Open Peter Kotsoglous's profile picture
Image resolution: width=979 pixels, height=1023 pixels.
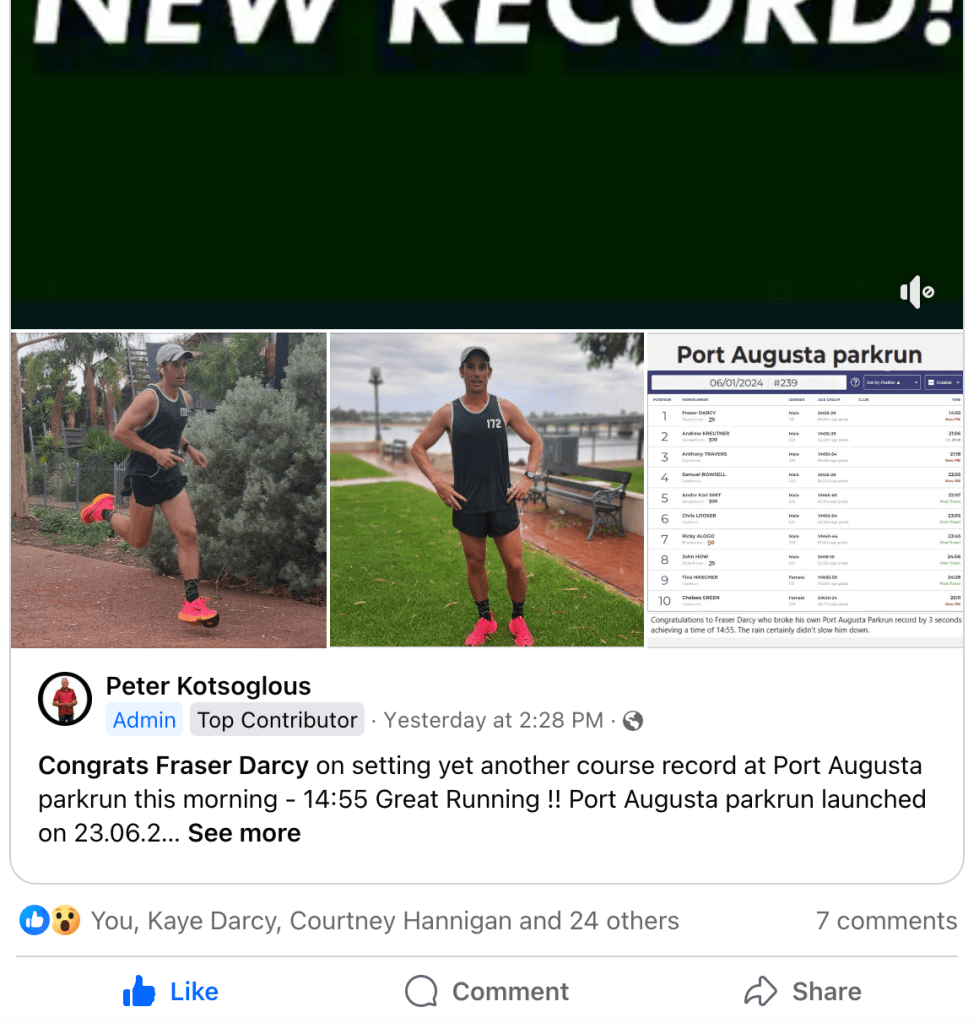65,699
